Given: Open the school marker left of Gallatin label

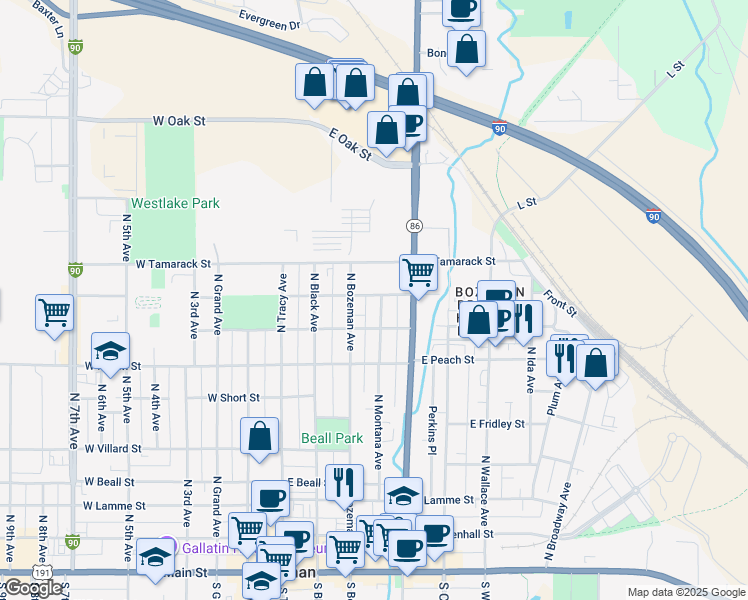Looking at the screenshot, I should pyautogui.click(x=155, y=557).
